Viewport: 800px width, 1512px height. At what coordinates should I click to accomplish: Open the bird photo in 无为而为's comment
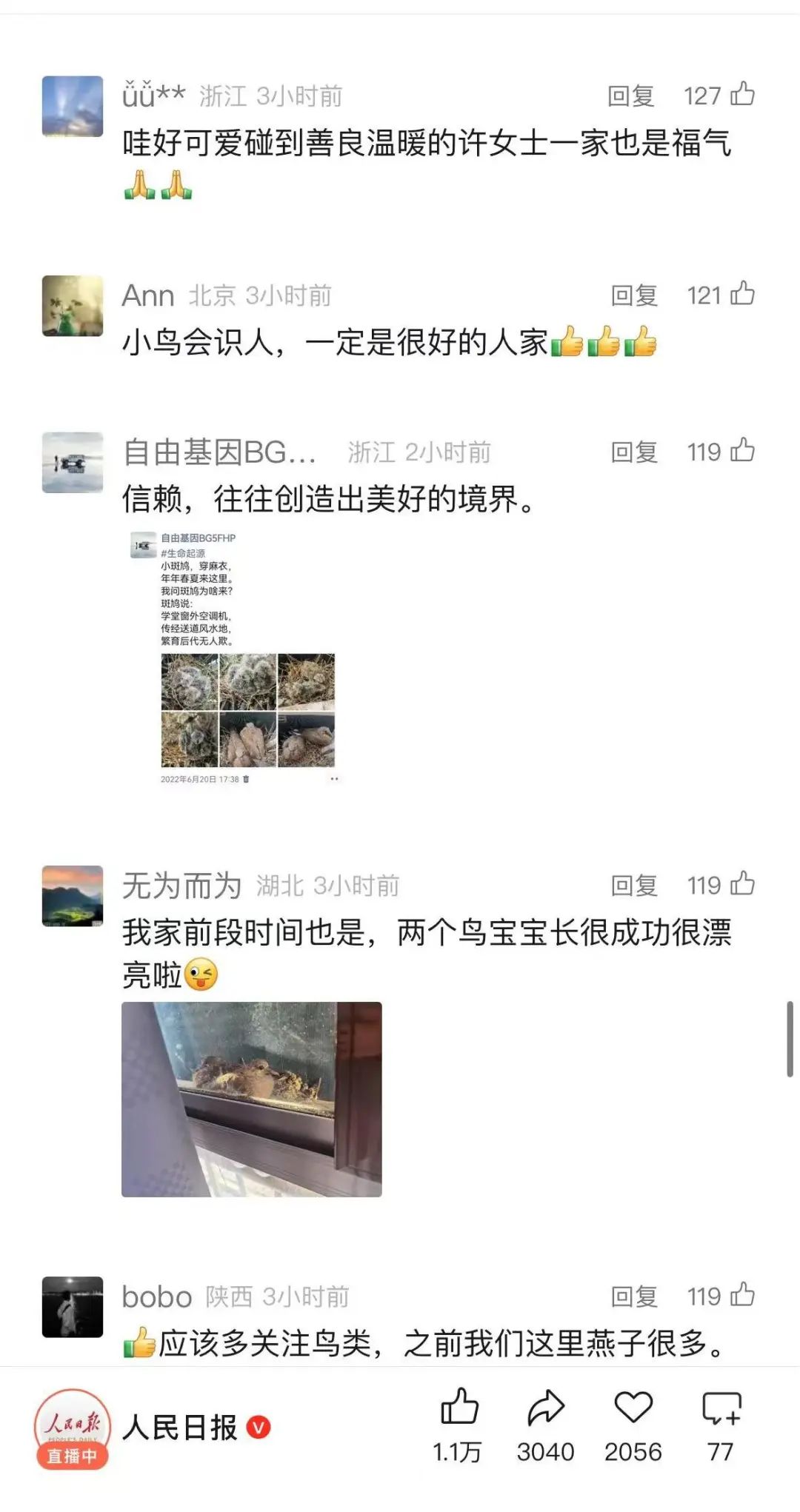252,1100
